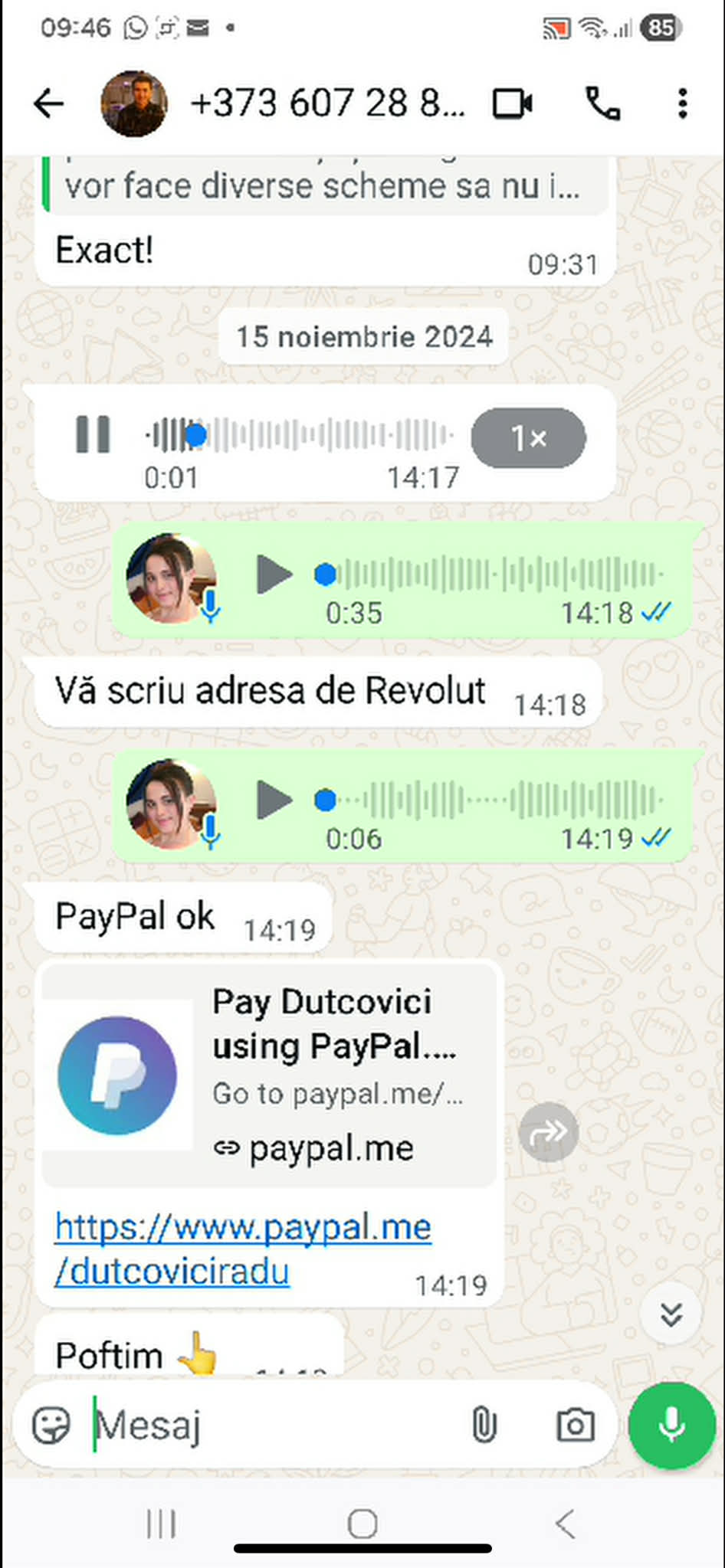Jump to the latest messages
The image size is (725, 1568).
pyautogui.click(x=671, y=1314)
